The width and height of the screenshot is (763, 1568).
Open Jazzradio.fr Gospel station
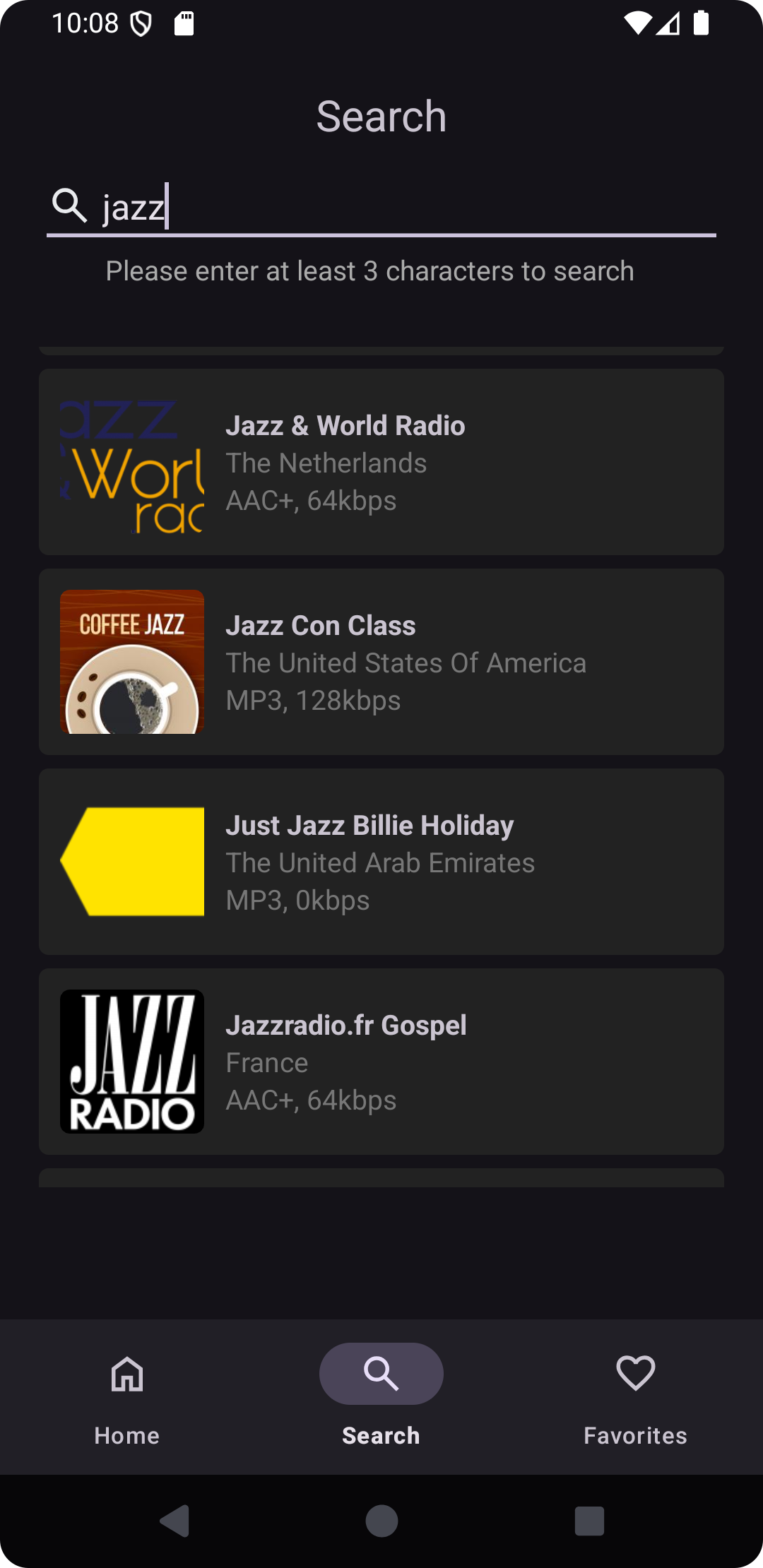381,1062
